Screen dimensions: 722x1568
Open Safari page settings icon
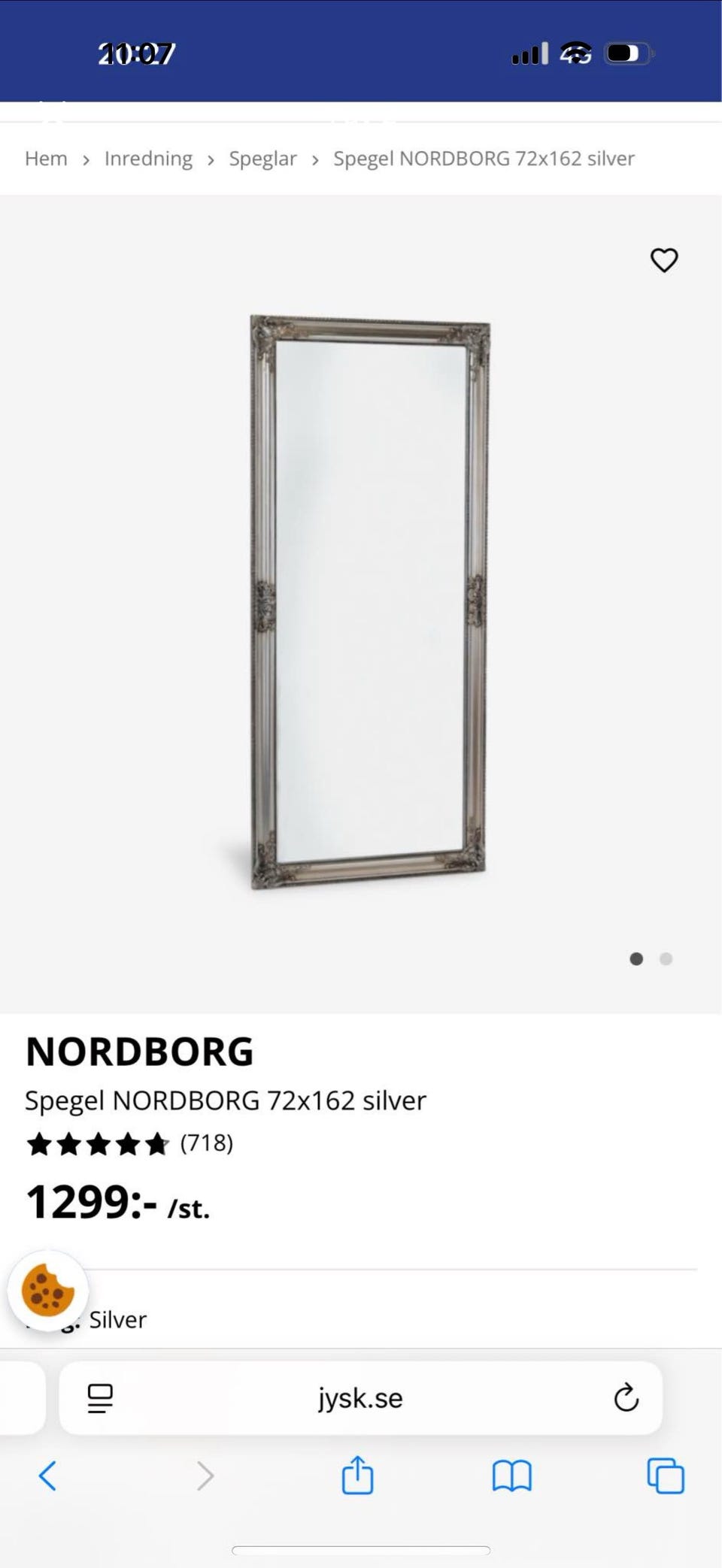pos(100,1398)
